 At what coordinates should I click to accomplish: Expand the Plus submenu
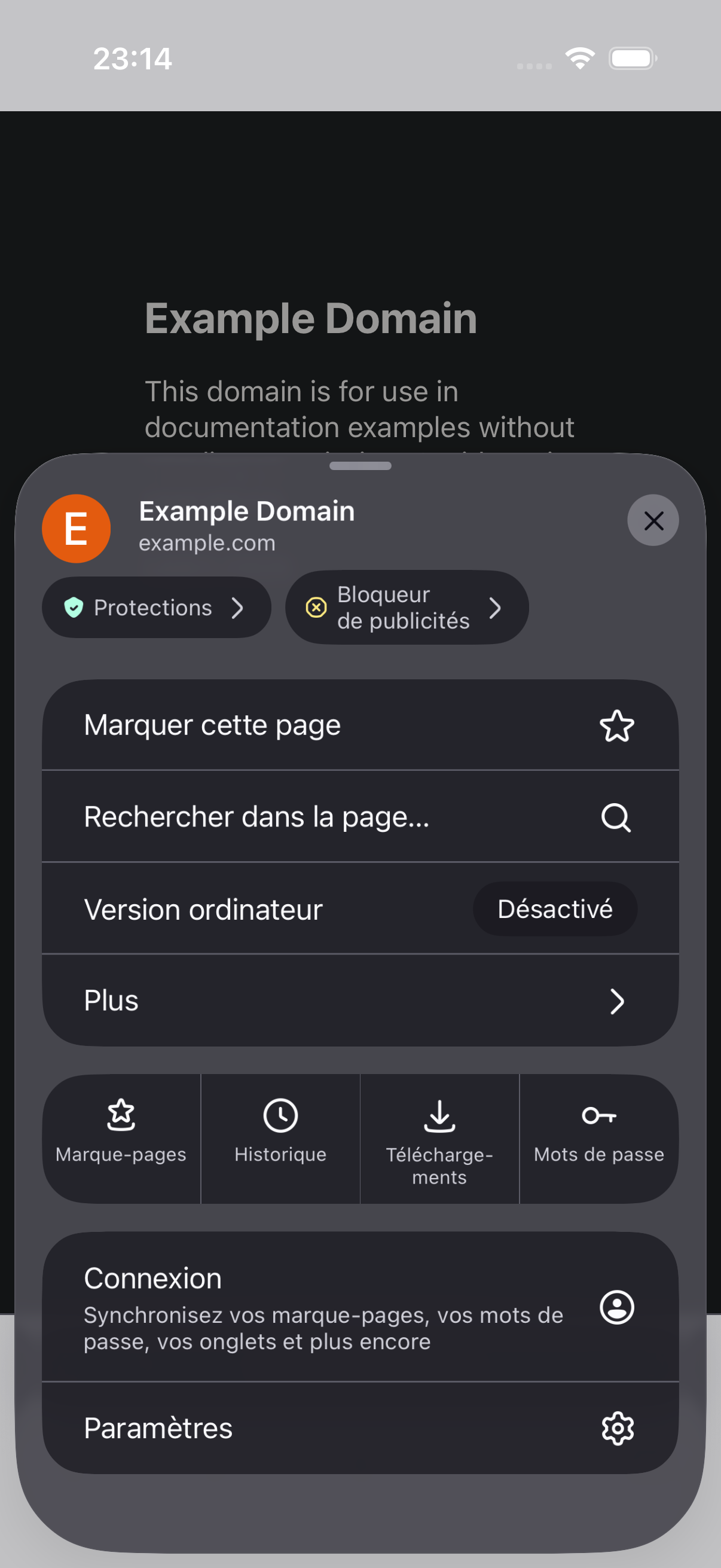click(x=360, y=1000)
